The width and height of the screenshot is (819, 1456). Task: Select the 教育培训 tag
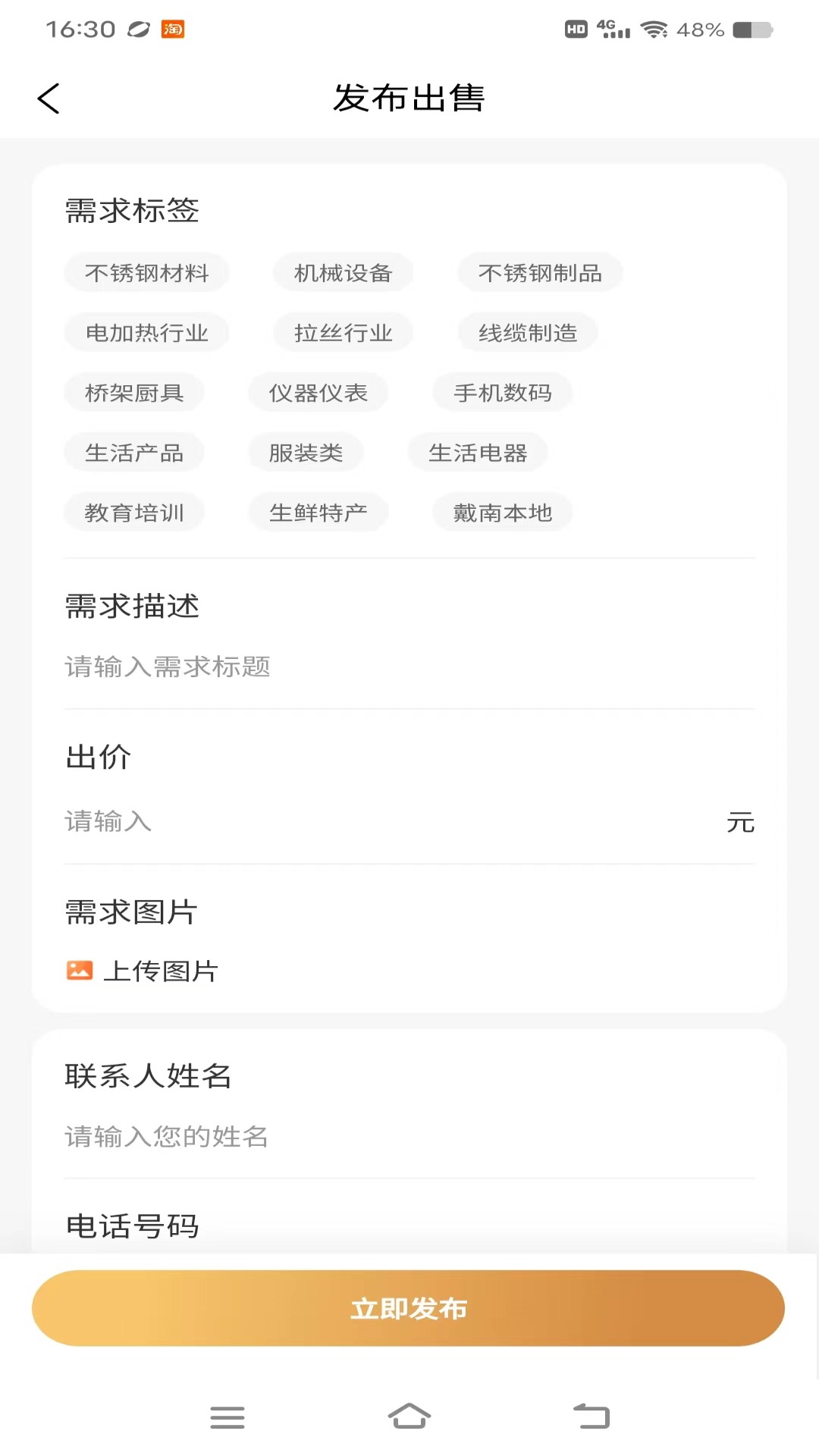[x=134, y=513]
